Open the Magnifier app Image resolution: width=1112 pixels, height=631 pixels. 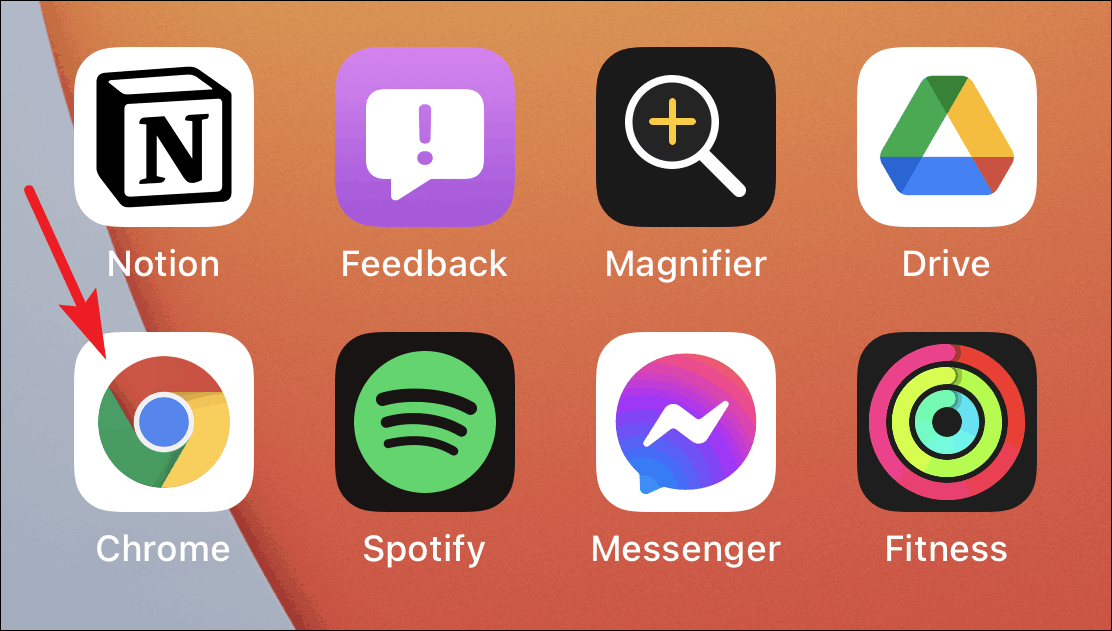click(x=686, y=137)
